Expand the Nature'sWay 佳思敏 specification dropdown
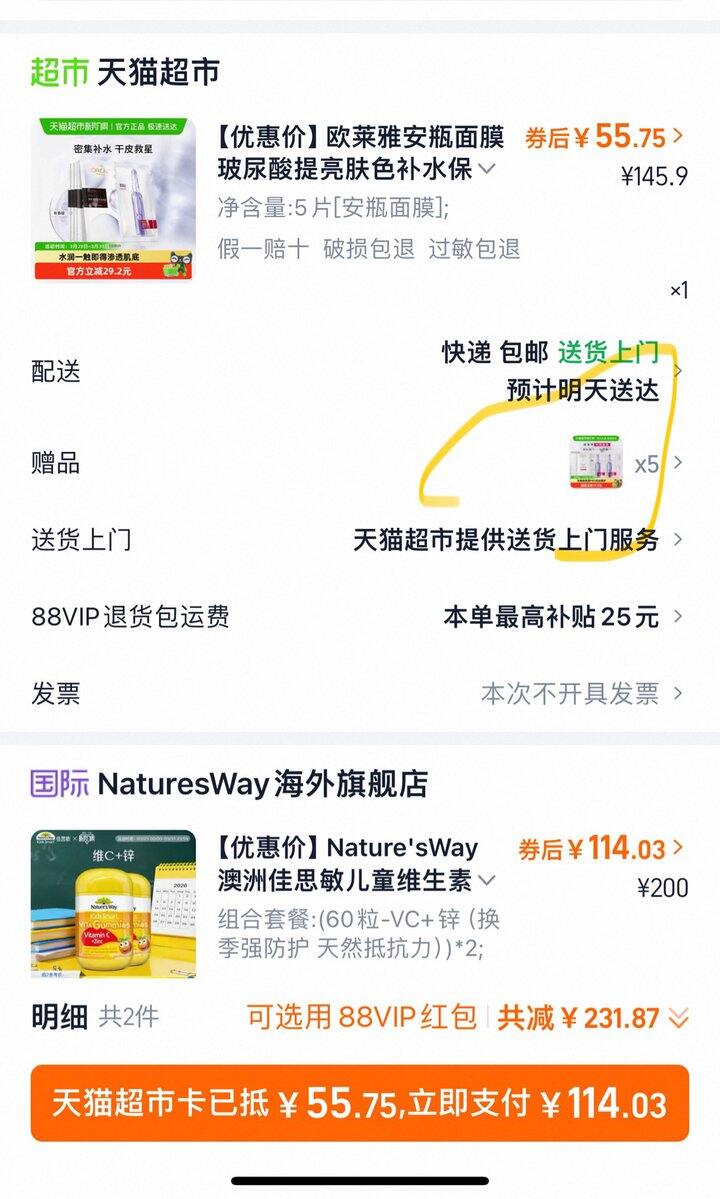Viewport: 720px width, 1199px height. click(487, 881)
